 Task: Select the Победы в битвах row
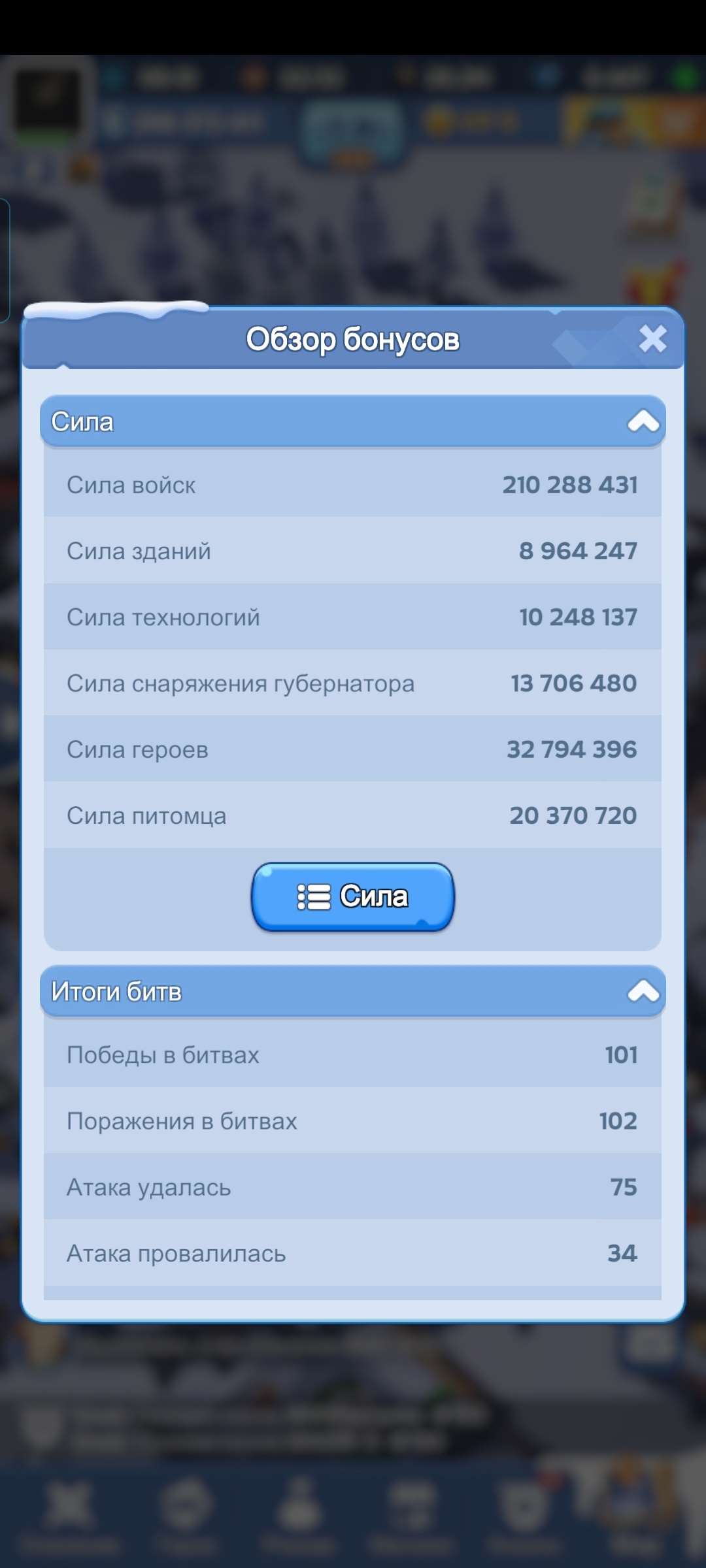353,1054
